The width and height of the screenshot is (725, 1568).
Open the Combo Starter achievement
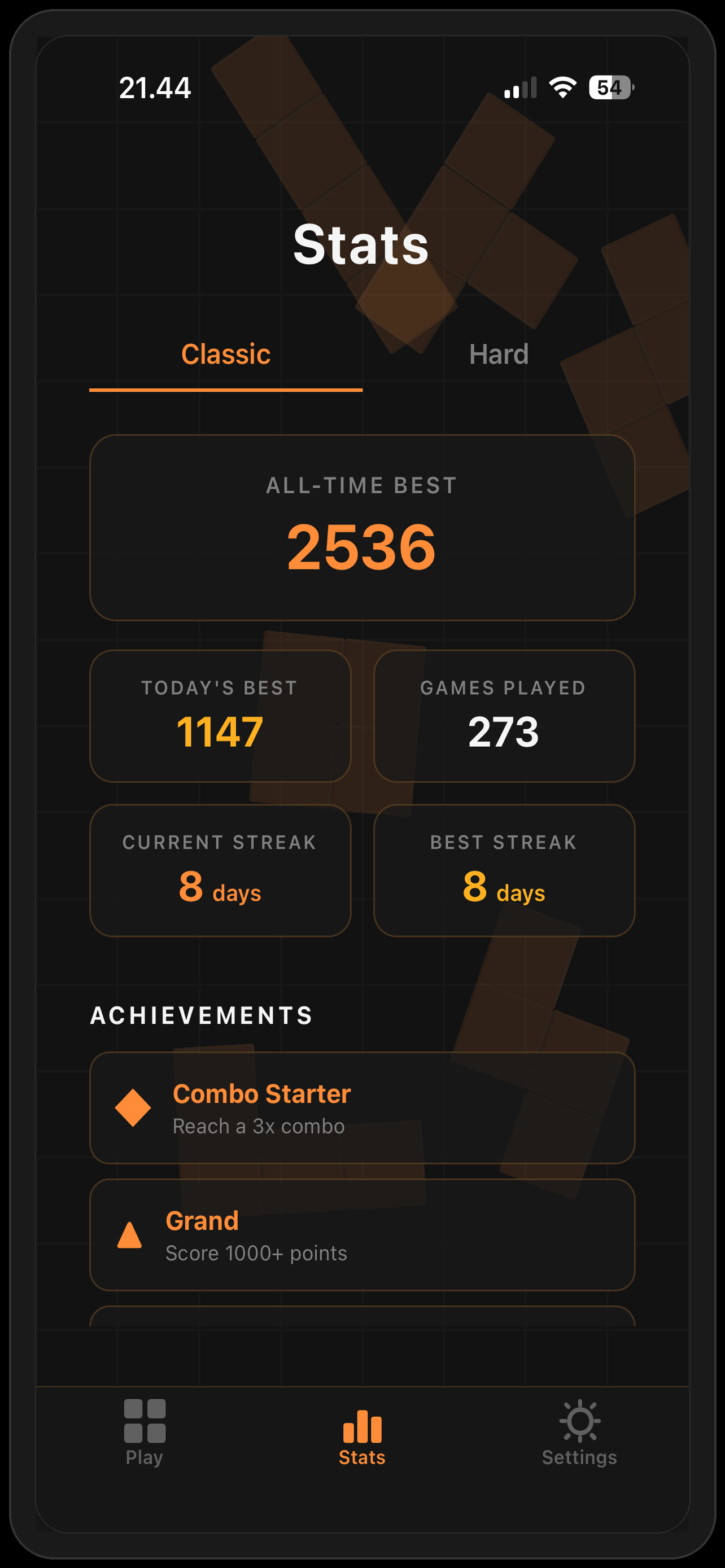[x=361, y=1108]
